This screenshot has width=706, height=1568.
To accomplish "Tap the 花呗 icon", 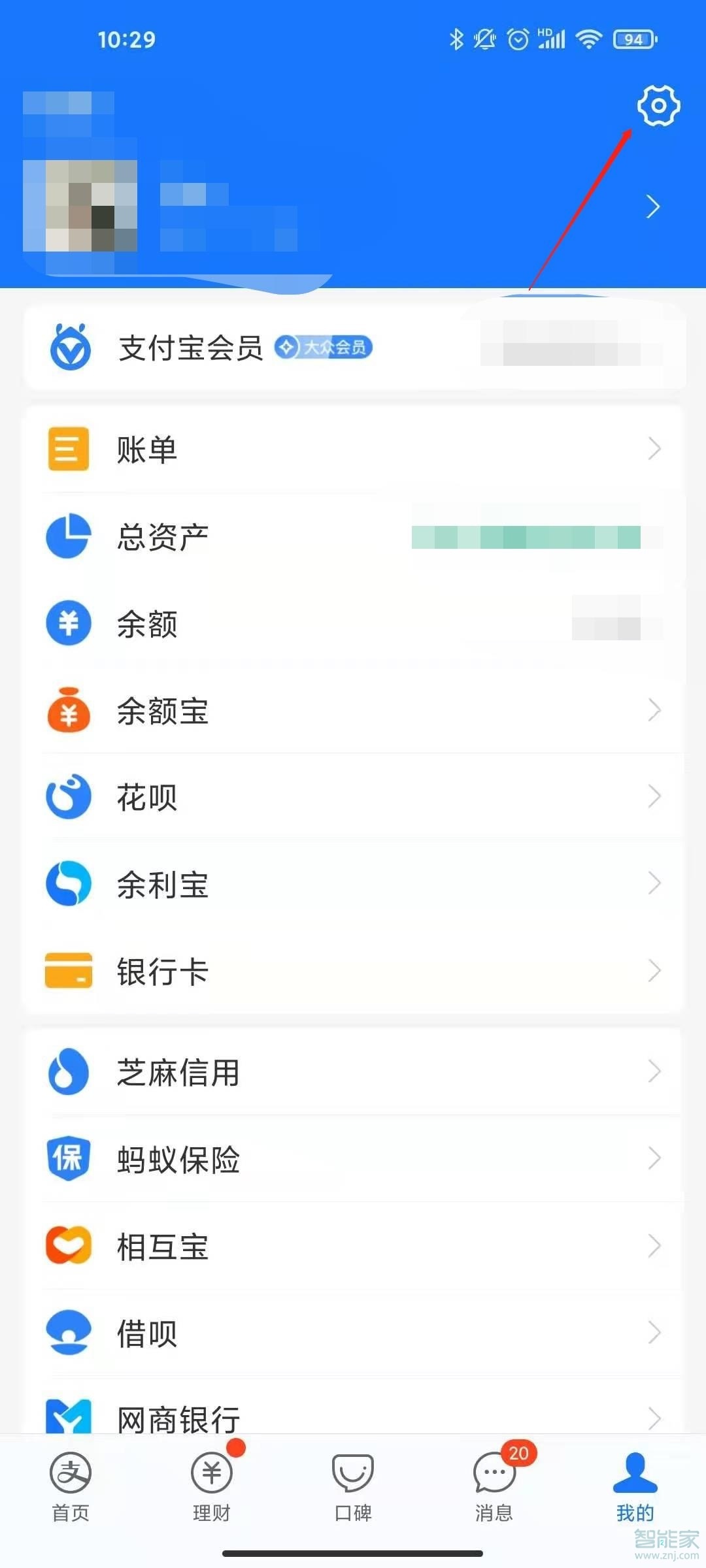I will 68,797.
